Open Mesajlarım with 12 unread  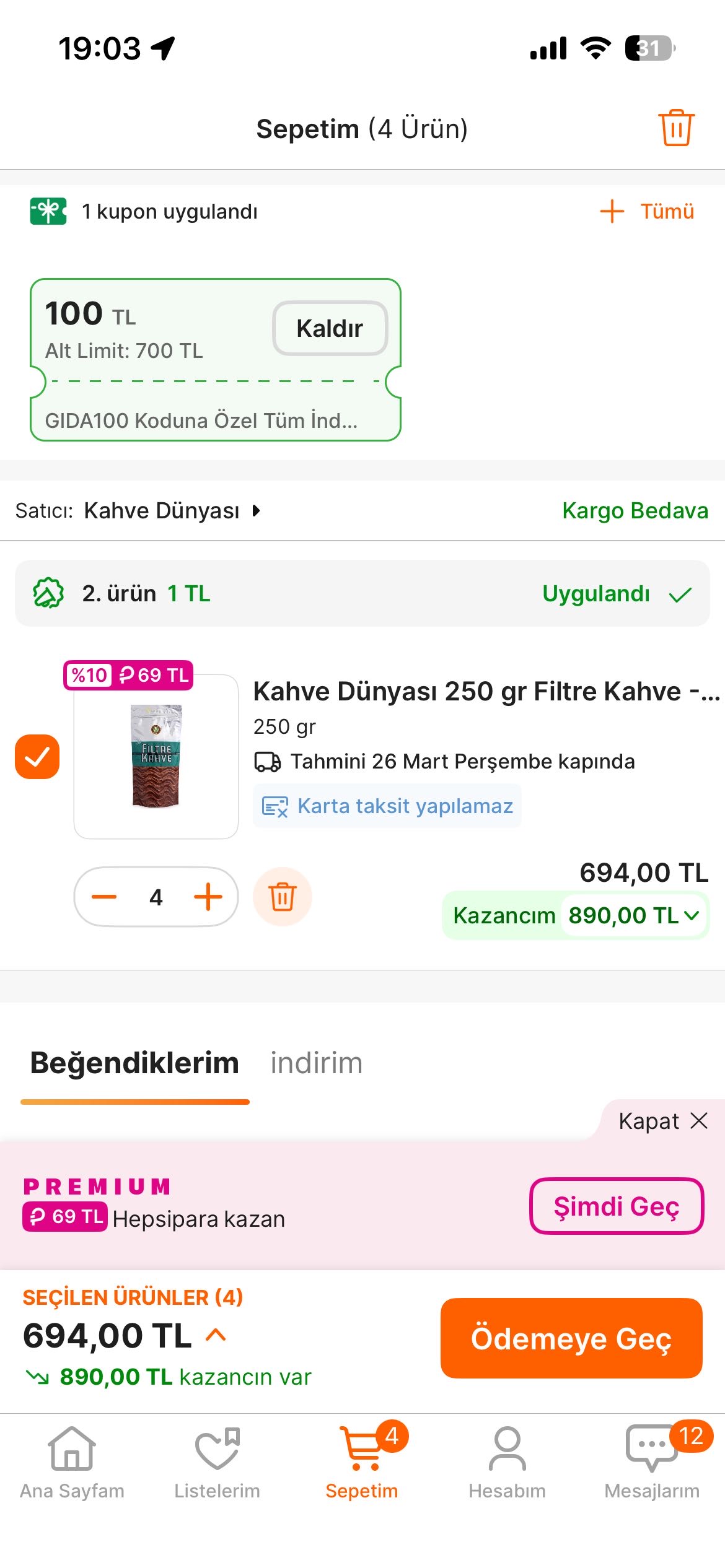(652, 1463)
